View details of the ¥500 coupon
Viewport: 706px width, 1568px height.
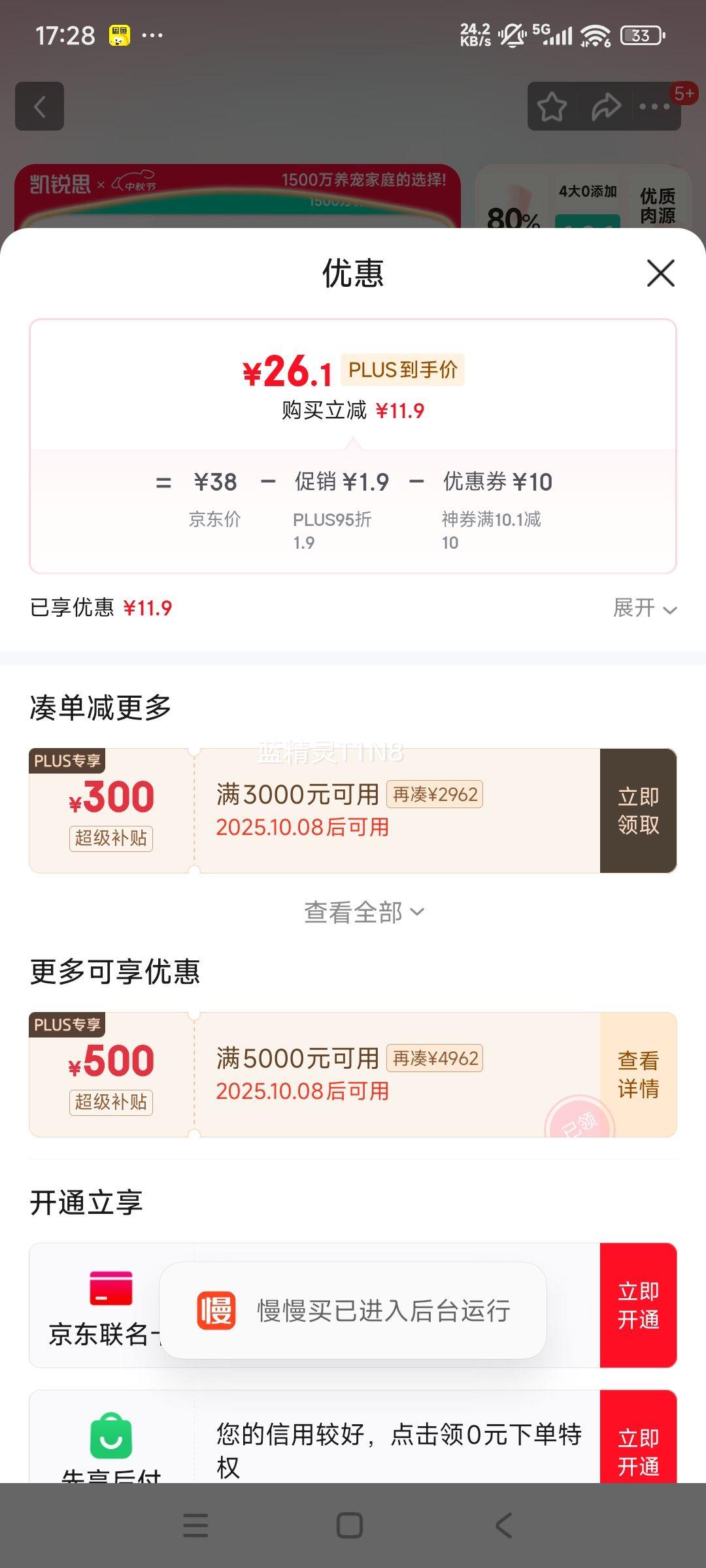coord(638,1075)
